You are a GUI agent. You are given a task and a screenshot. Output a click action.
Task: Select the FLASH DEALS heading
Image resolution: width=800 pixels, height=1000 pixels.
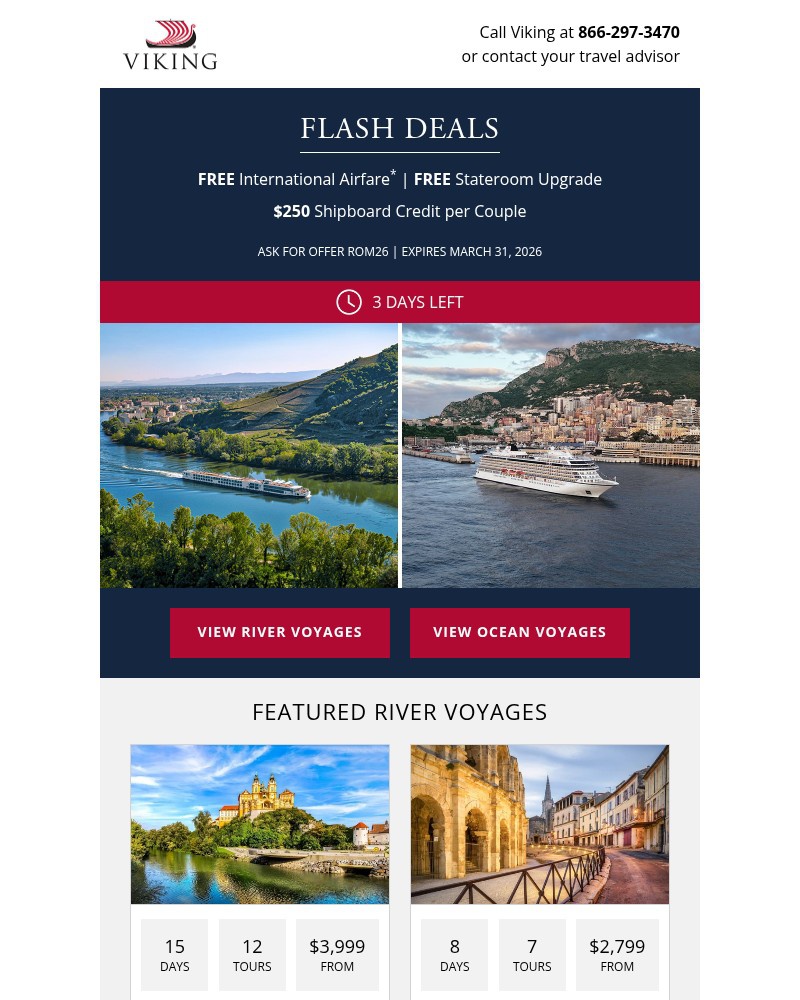tap(399, 129)
